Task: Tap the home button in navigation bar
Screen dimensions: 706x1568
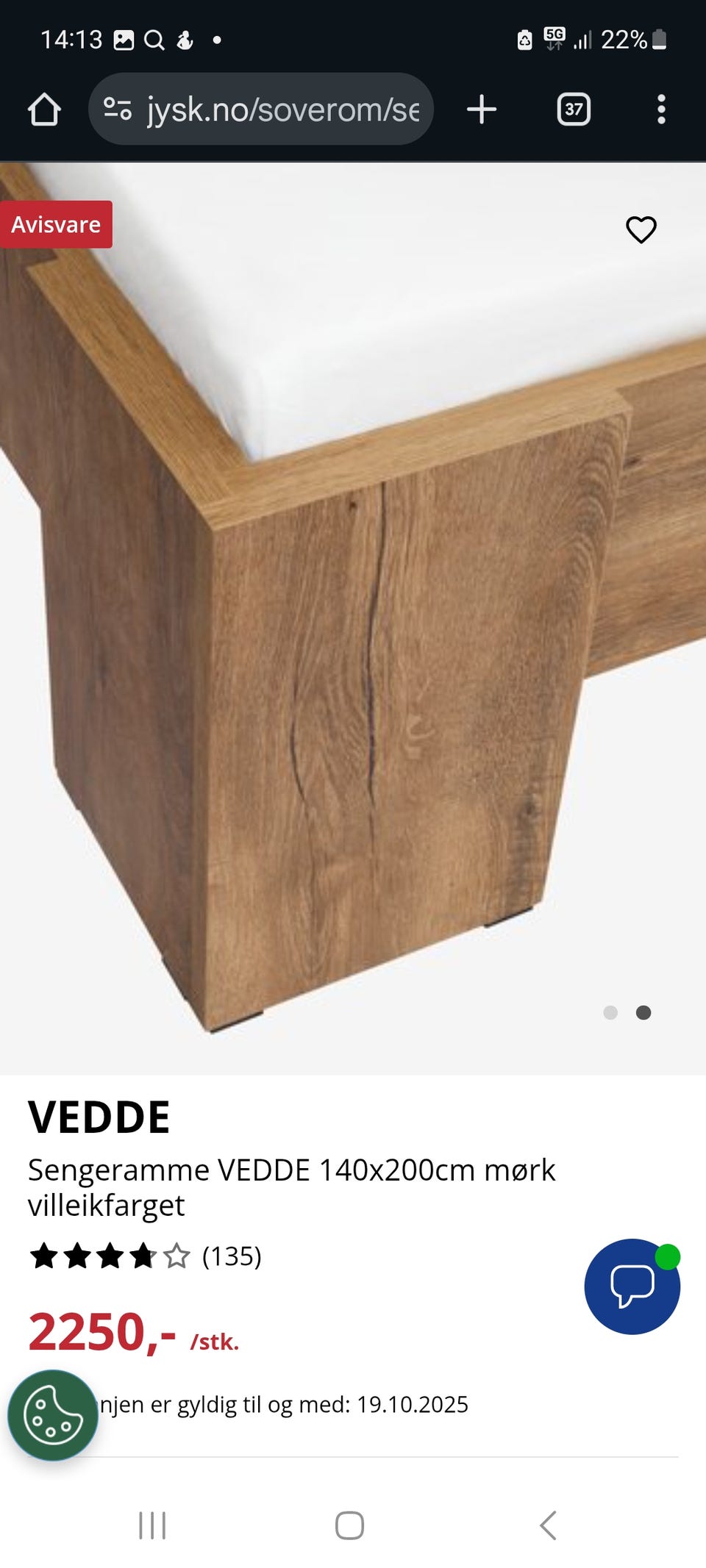Action: click(x=351, y=1523)
